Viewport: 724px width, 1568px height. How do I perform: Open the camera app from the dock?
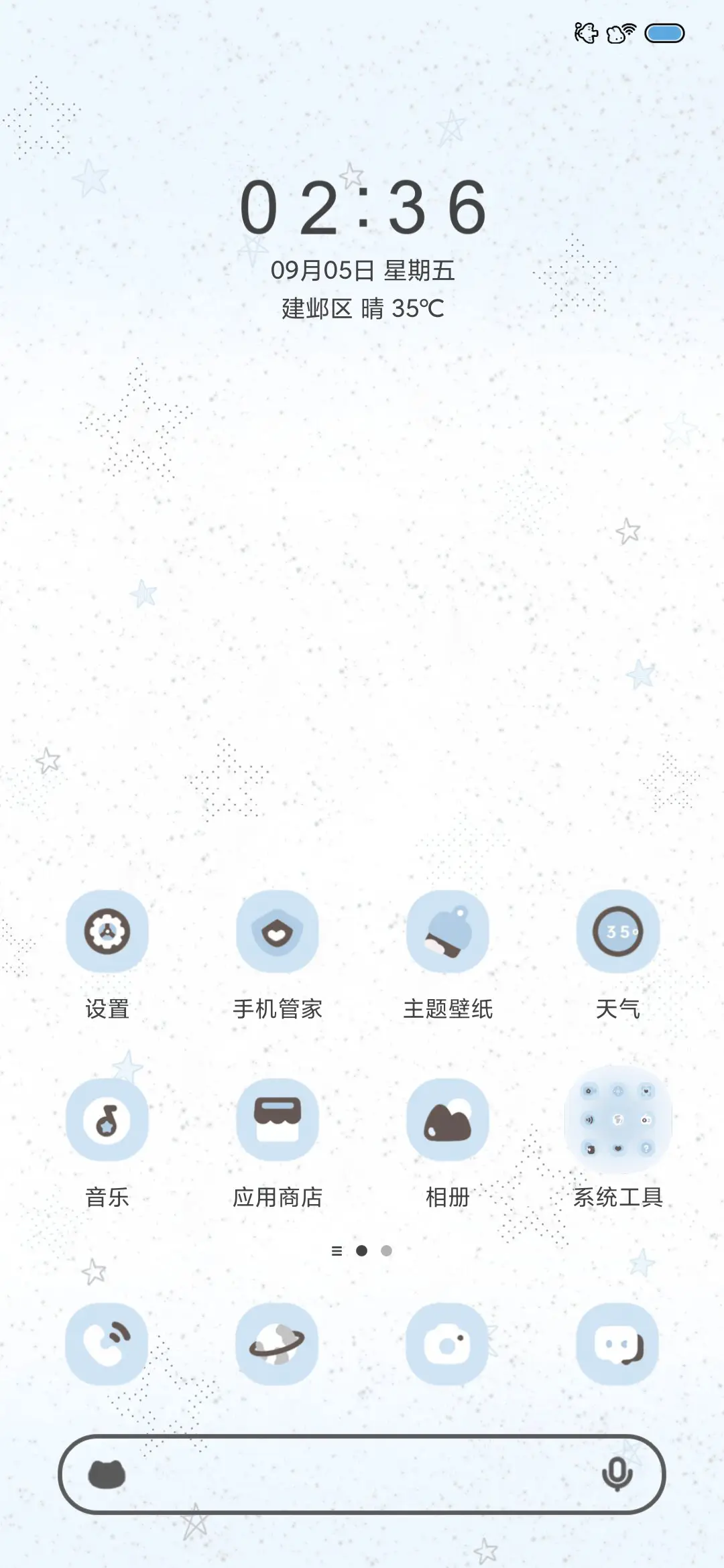tap(447, 1344)
